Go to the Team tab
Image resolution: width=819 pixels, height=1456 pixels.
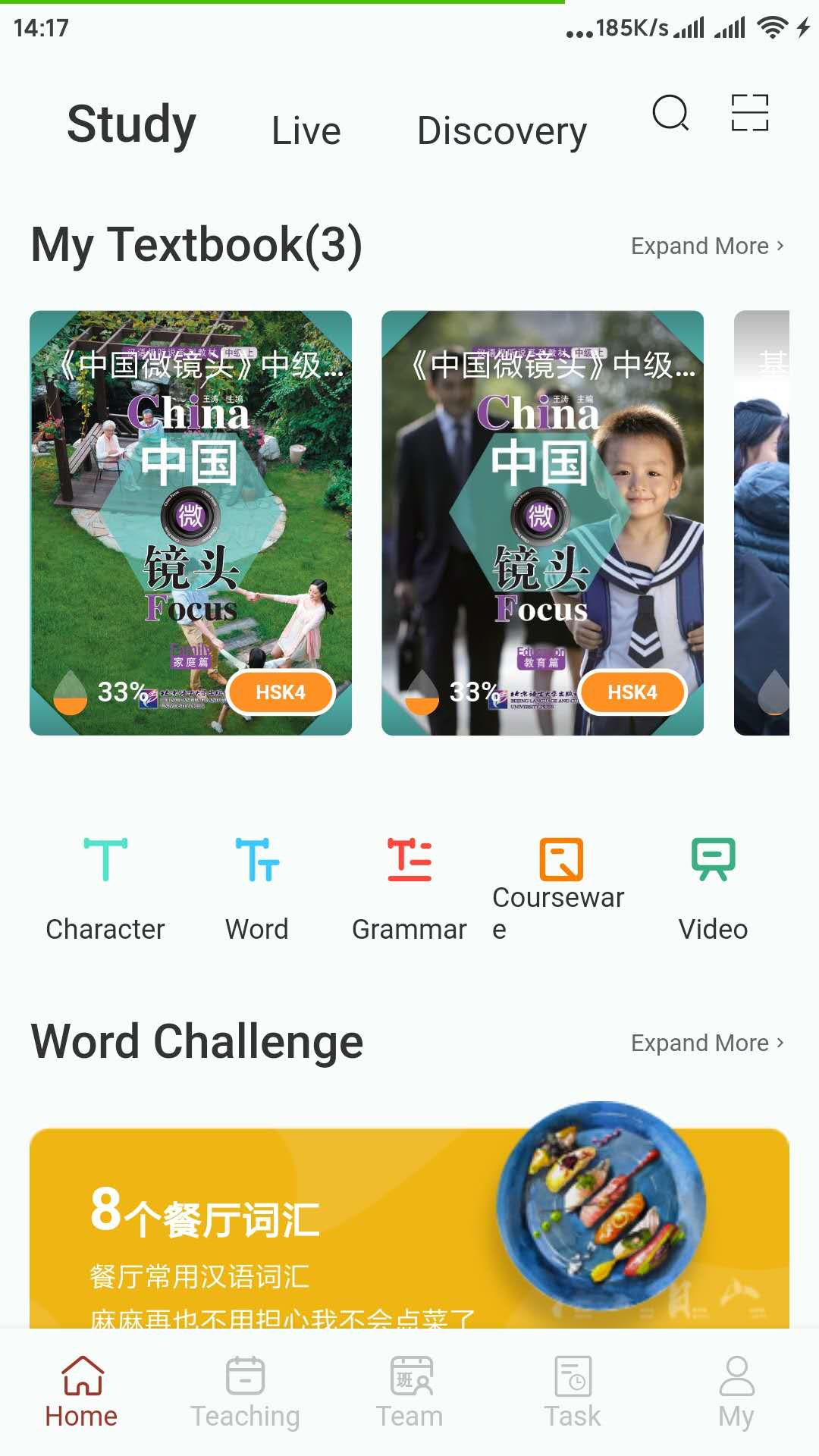[409, 1392]
